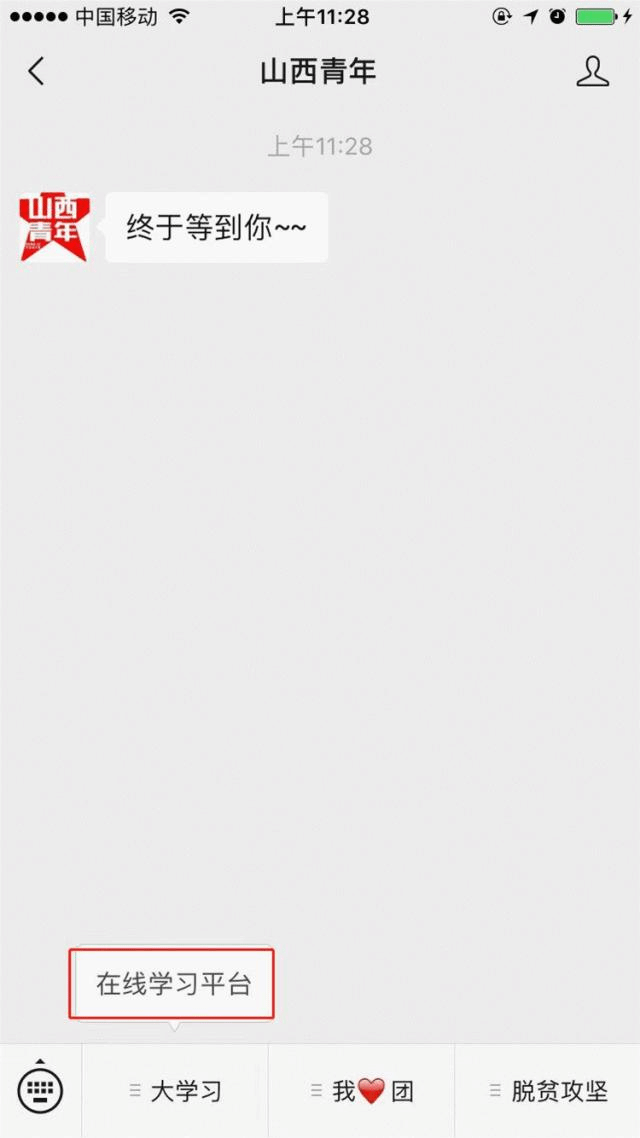Open 在线学习平台 submenu item
The image size is (640, 1138).
(x=172, y=984)
